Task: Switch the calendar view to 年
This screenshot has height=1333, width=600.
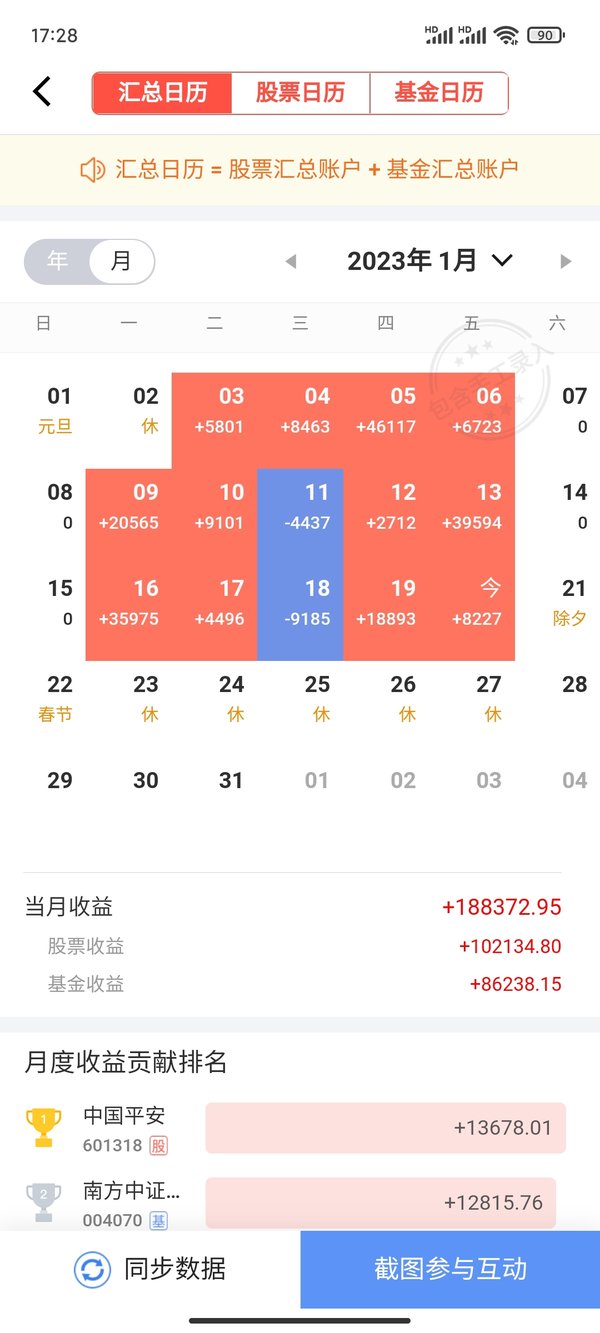Action: click(x=57, y=262)
